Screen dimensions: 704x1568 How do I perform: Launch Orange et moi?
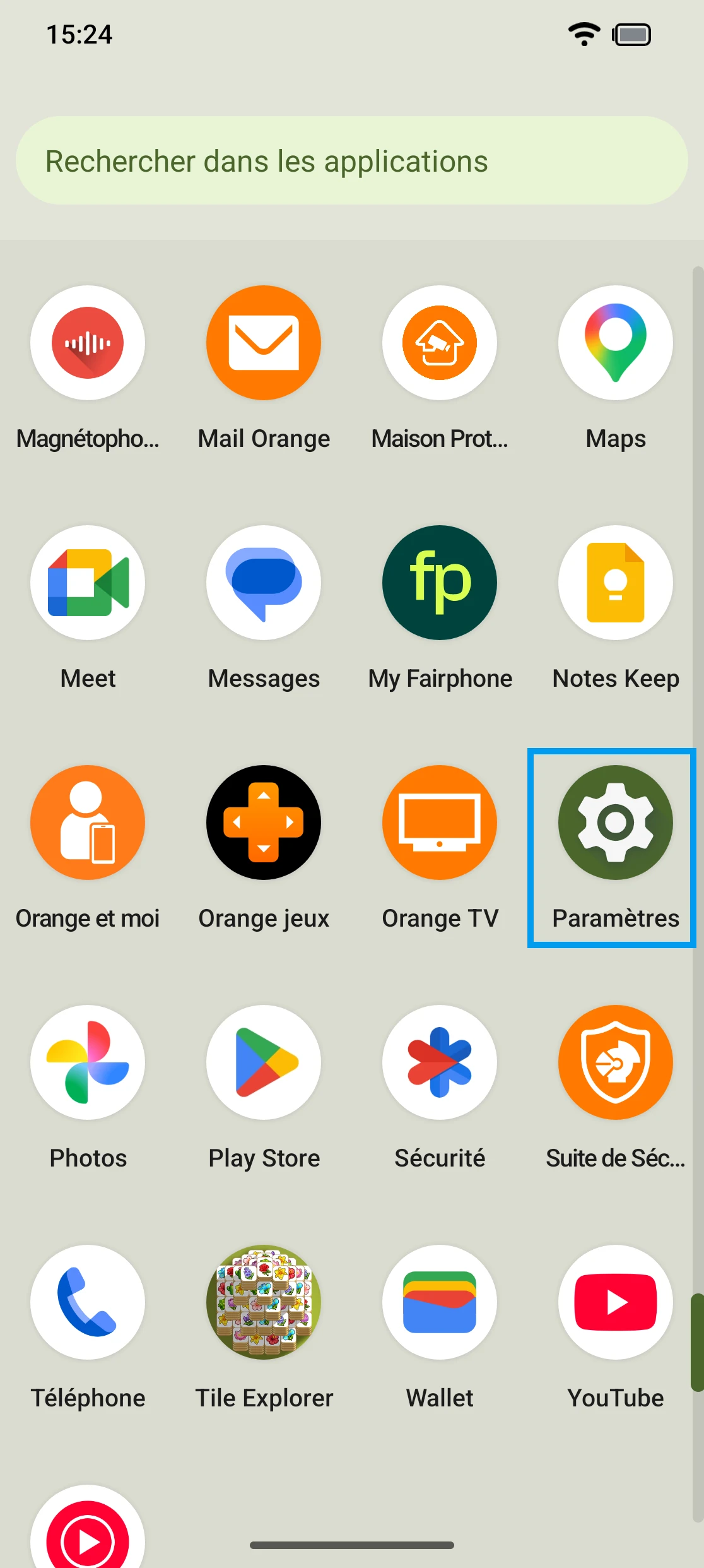88,823
